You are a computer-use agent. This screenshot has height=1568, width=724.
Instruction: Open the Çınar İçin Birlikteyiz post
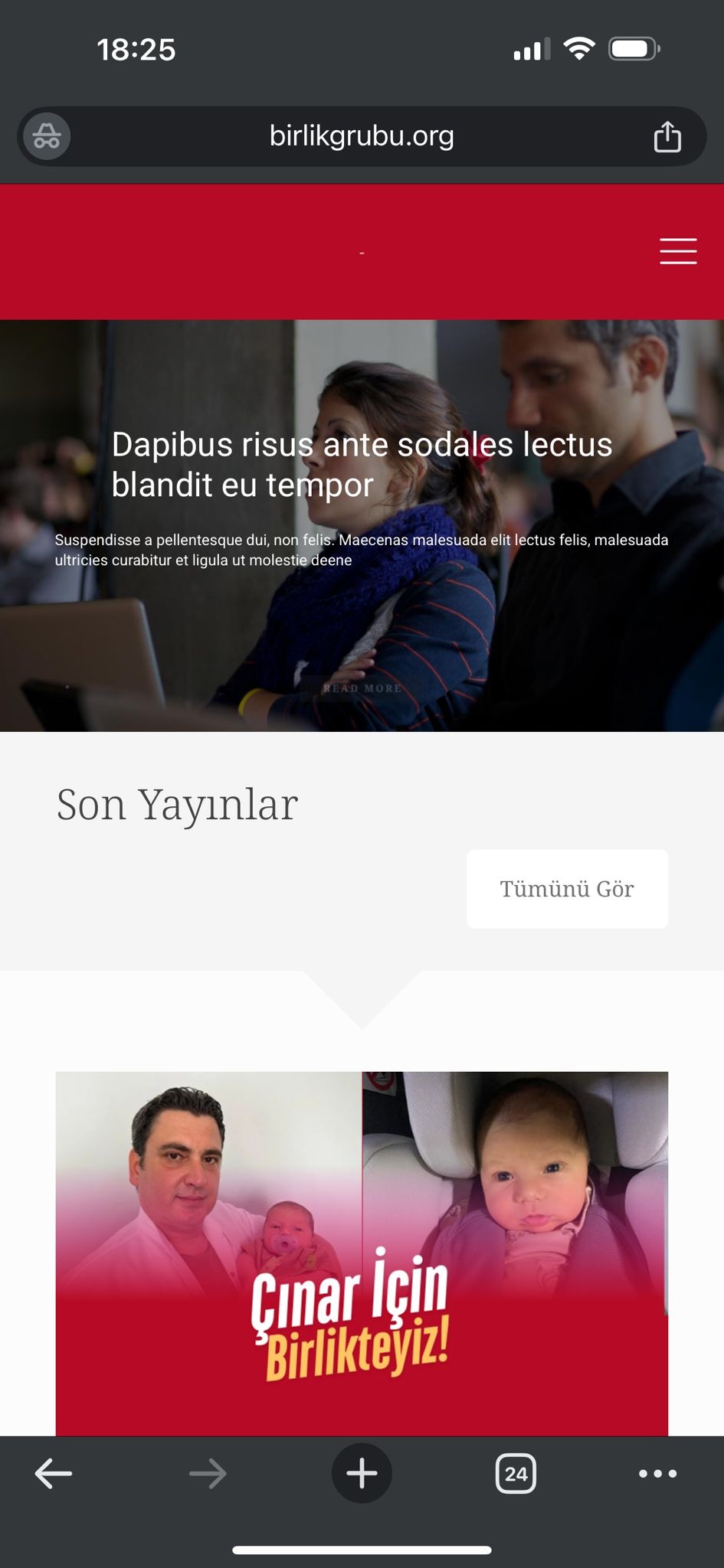coord(362,1253)
